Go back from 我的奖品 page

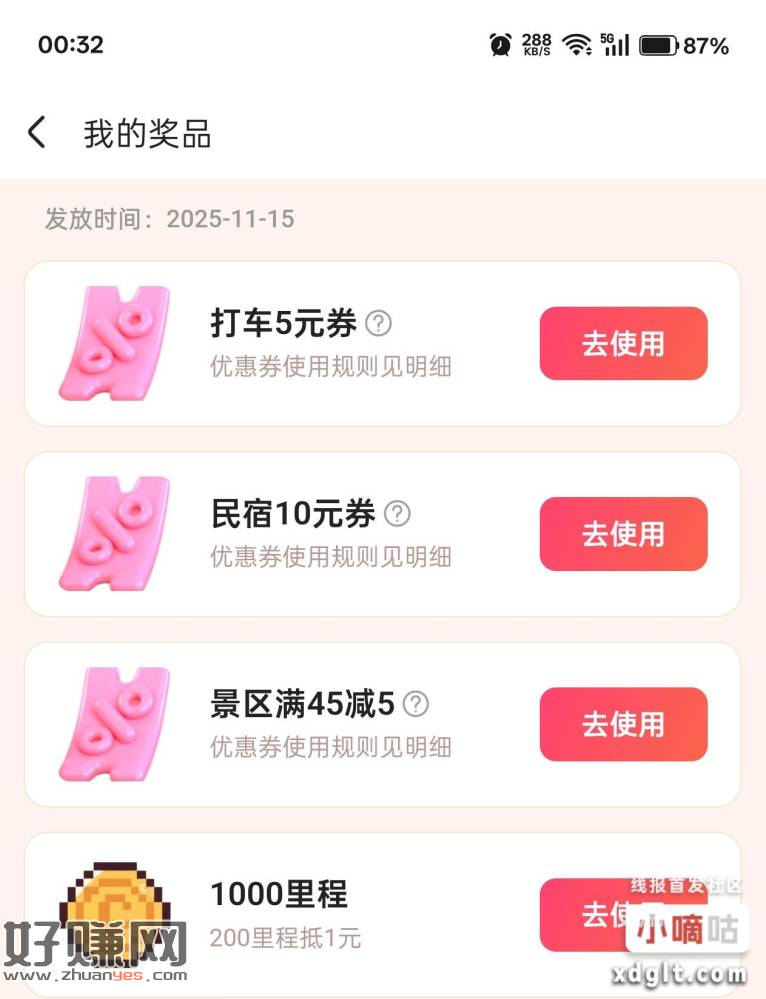(37, 132)
